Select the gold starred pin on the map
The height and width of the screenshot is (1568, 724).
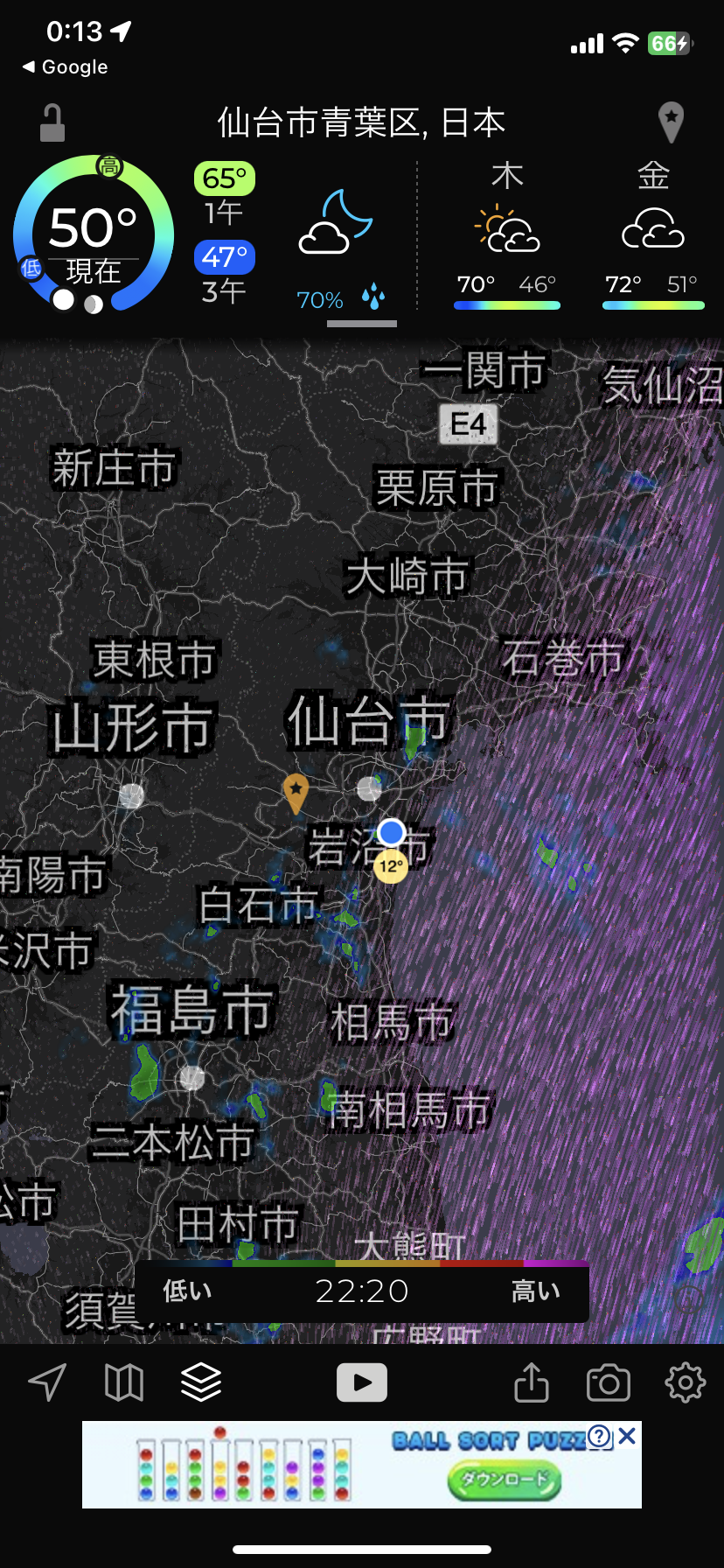click(296, 791)
